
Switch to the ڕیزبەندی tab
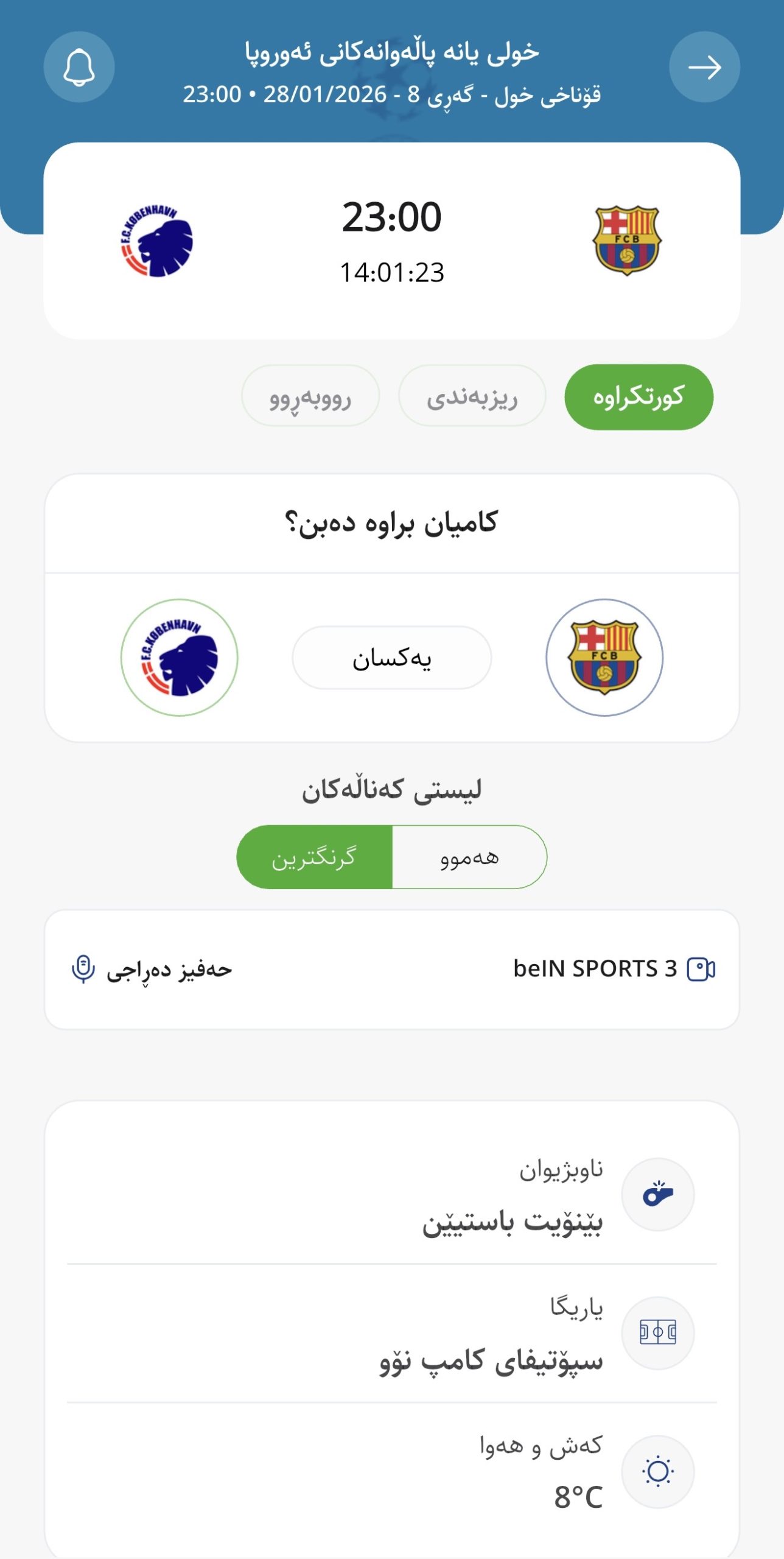pos(472,397)
